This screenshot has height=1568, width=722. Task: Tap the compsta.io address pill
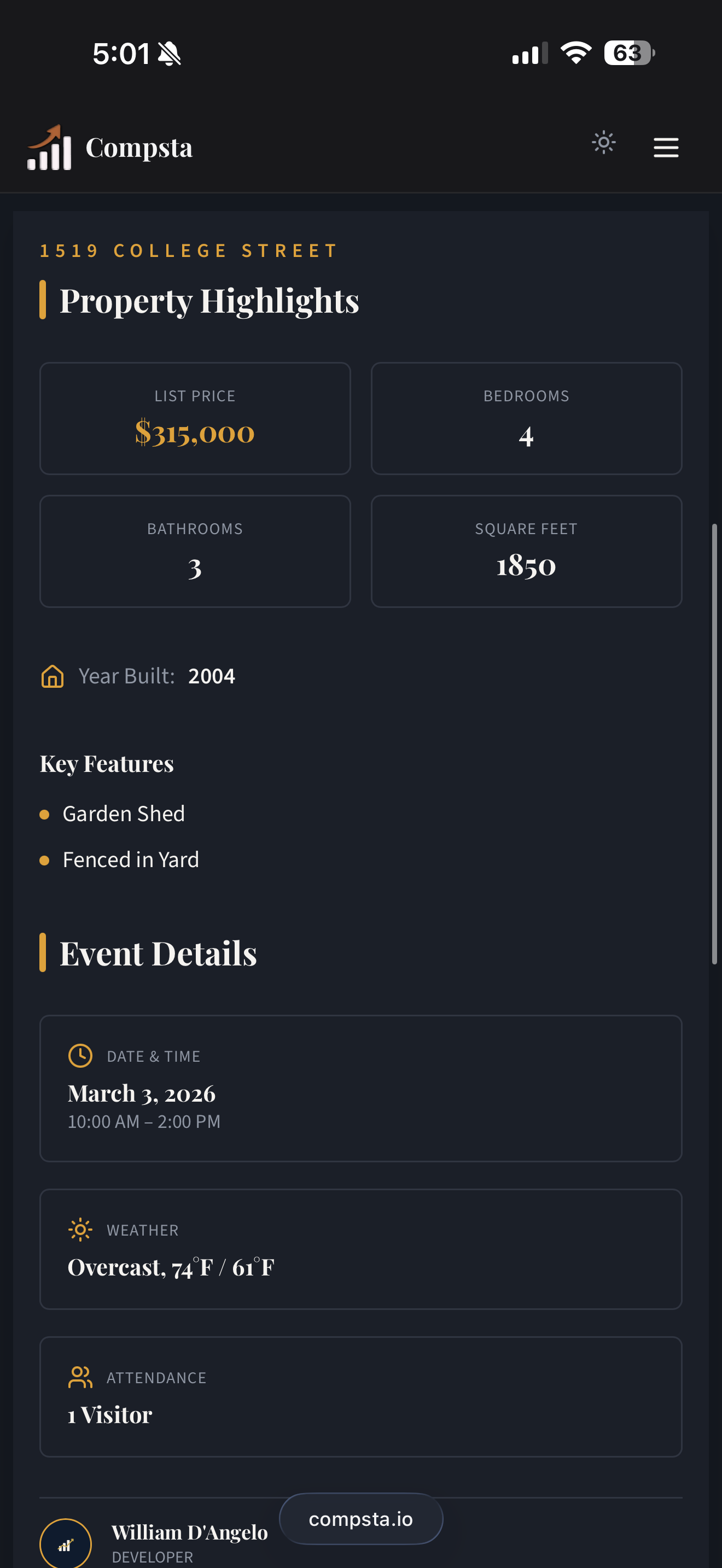click(360, 1519)
